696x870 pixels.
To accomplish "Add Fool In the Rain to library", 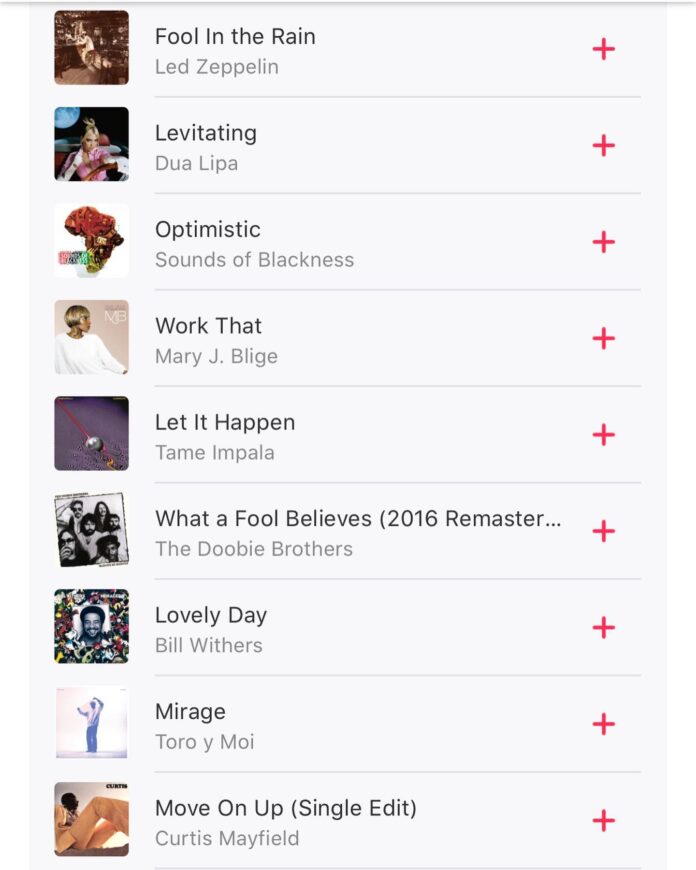I will coord(603,49).
